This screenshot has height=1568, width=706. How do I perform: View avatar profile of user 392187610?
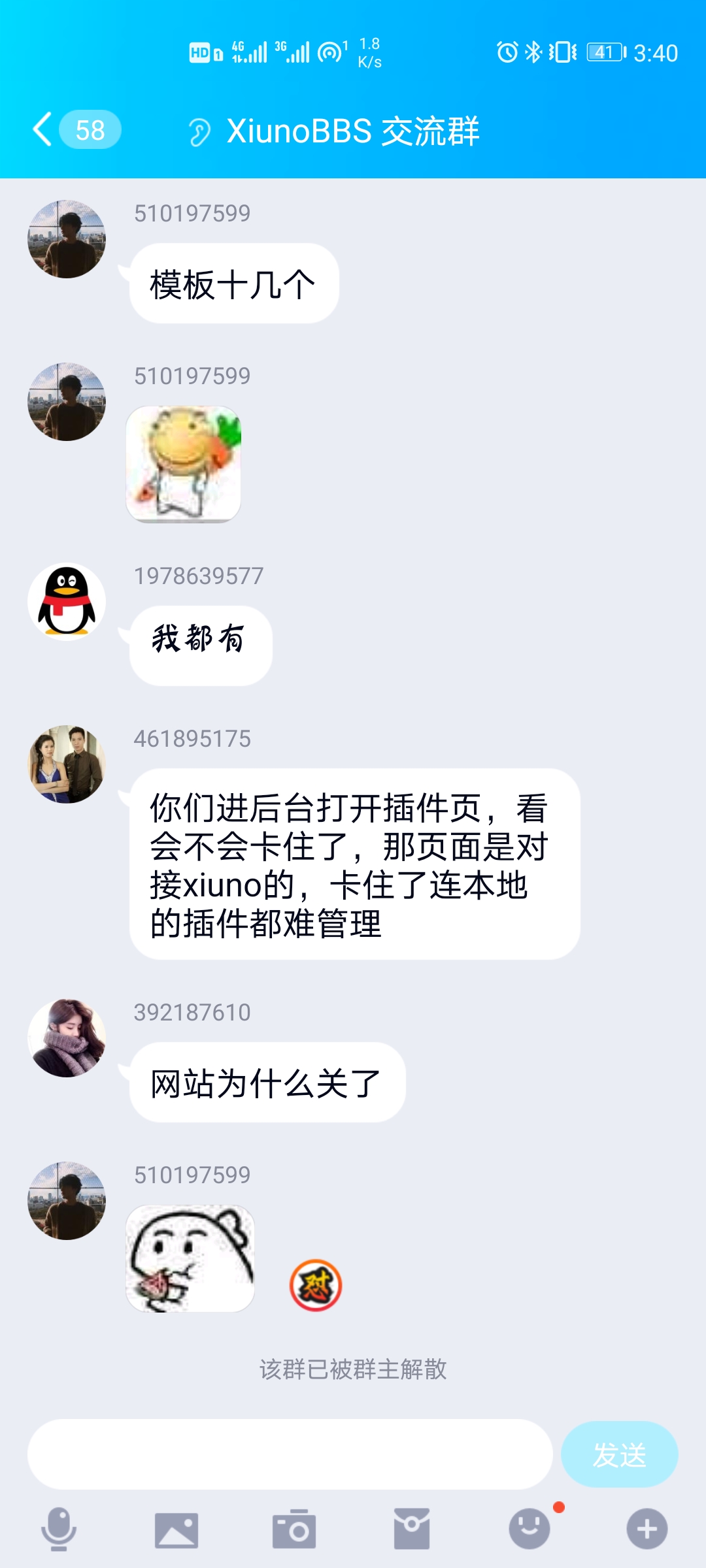coord(67,1038)
